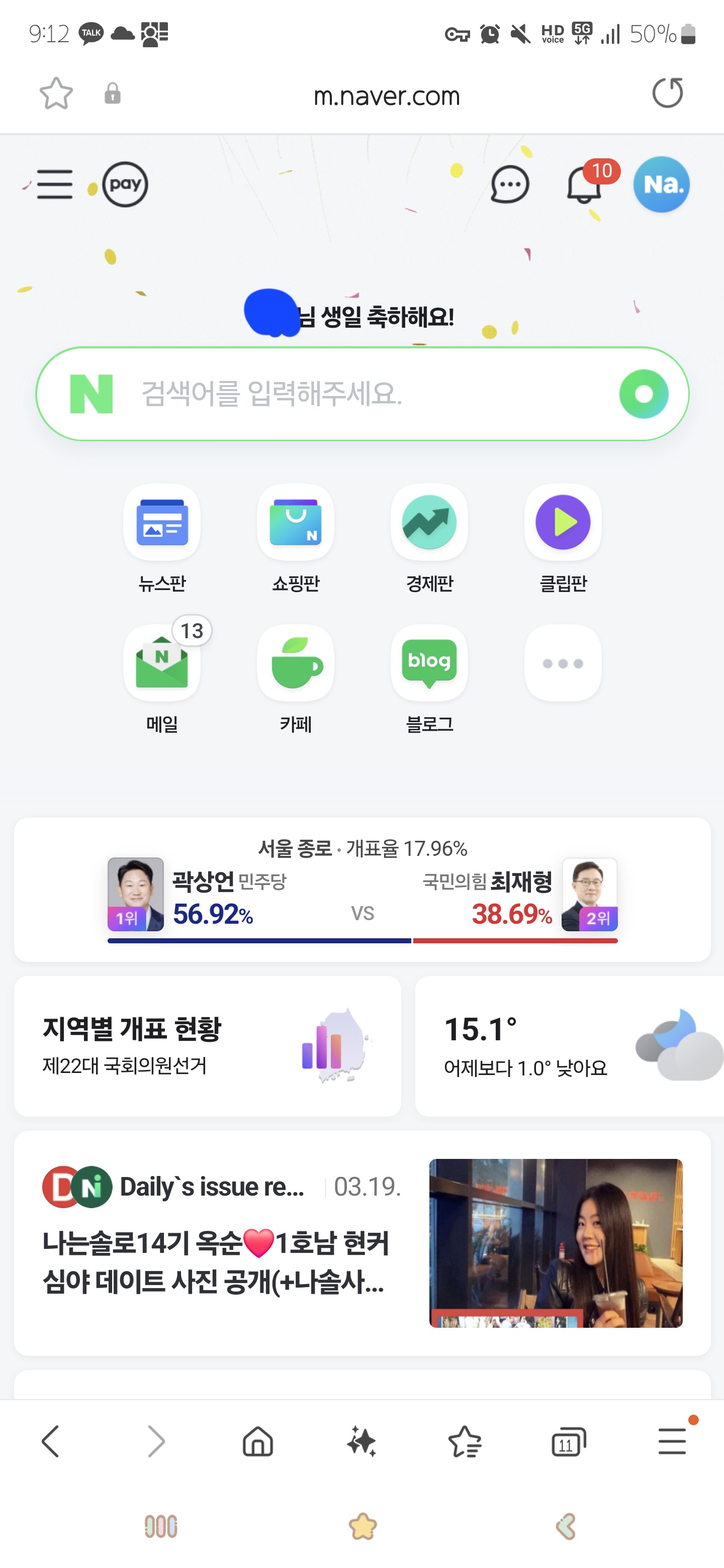
Task: Activate the green voice search circle
Action: click(x=644, y=394)
